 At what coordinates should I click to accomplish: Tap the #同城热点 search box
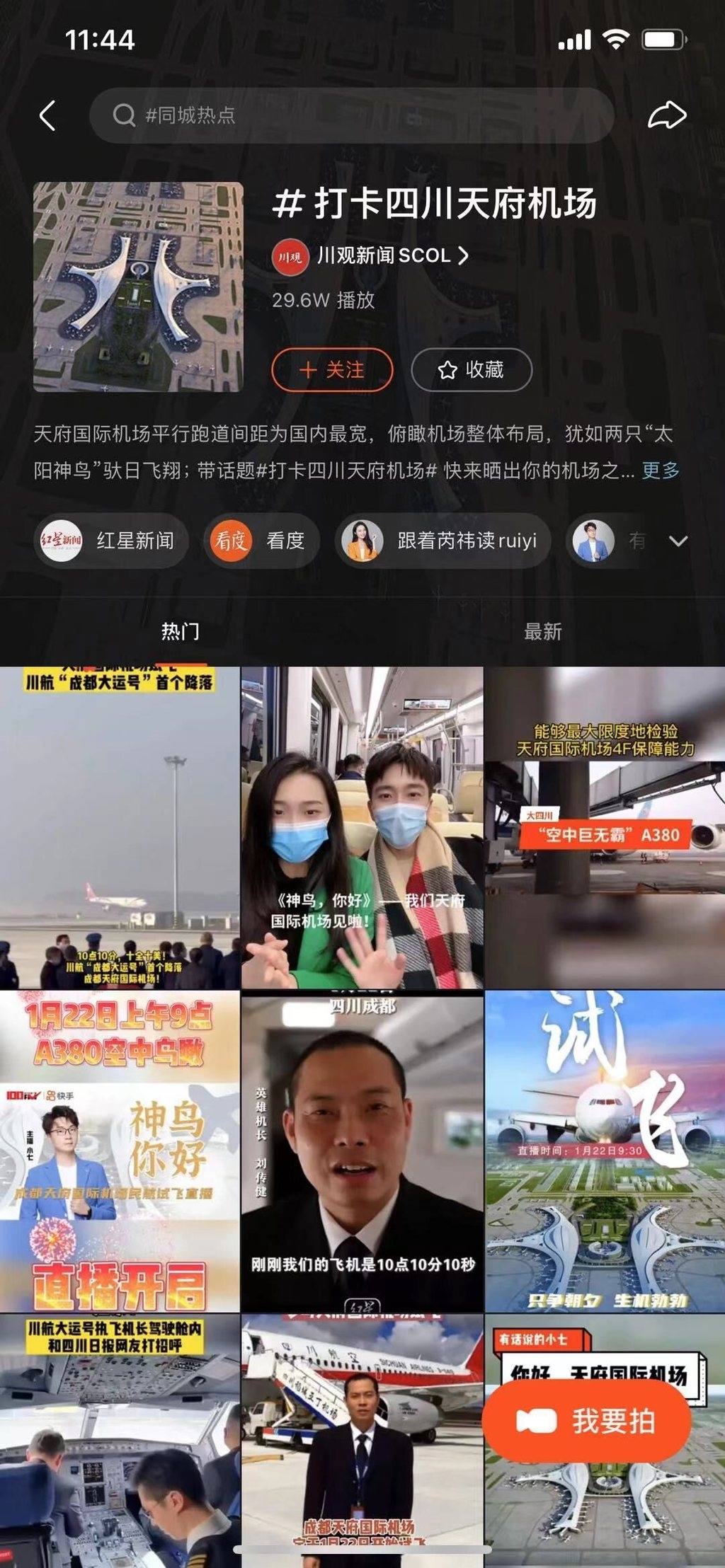(x=350, y=115)
